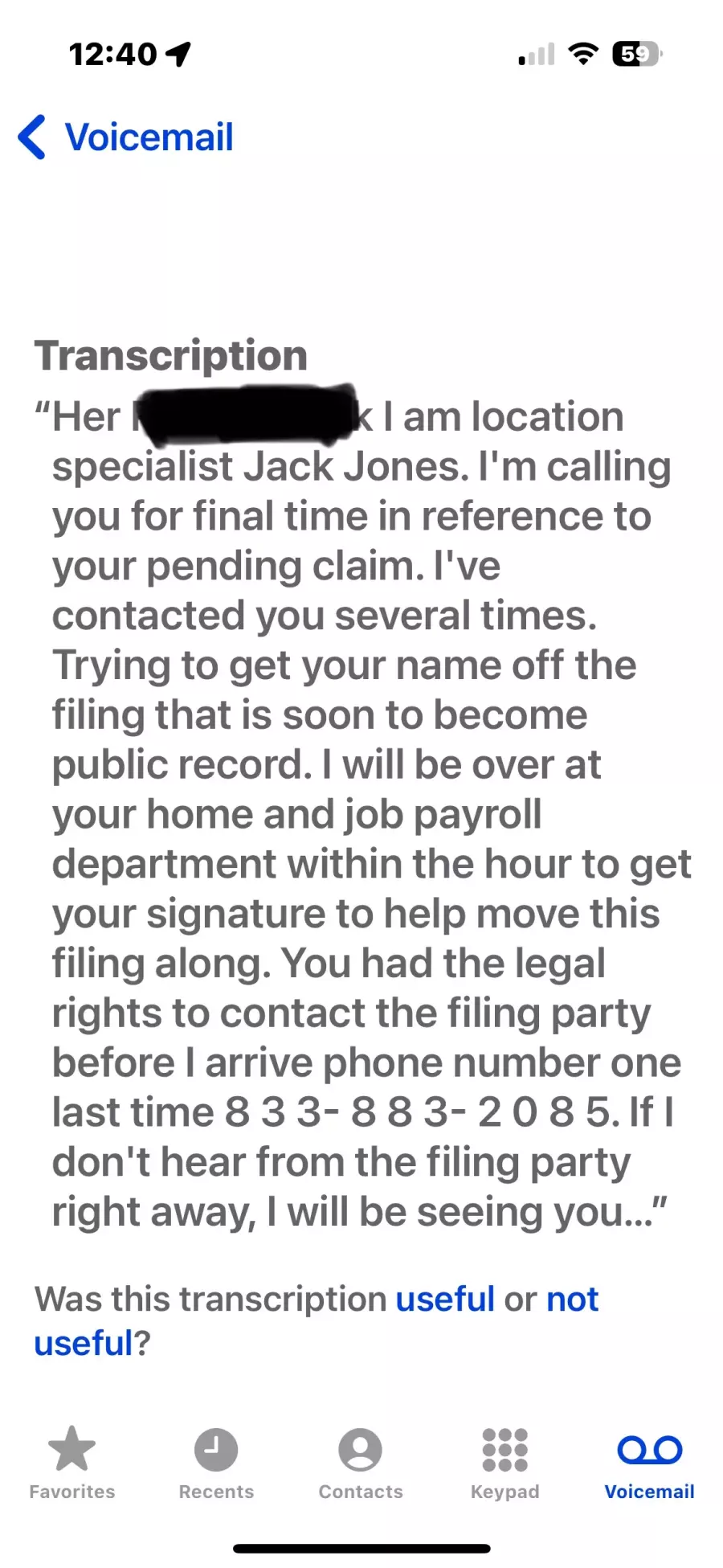Go back to the Voicemail list

pyautogui.click(x=126, y=137)
